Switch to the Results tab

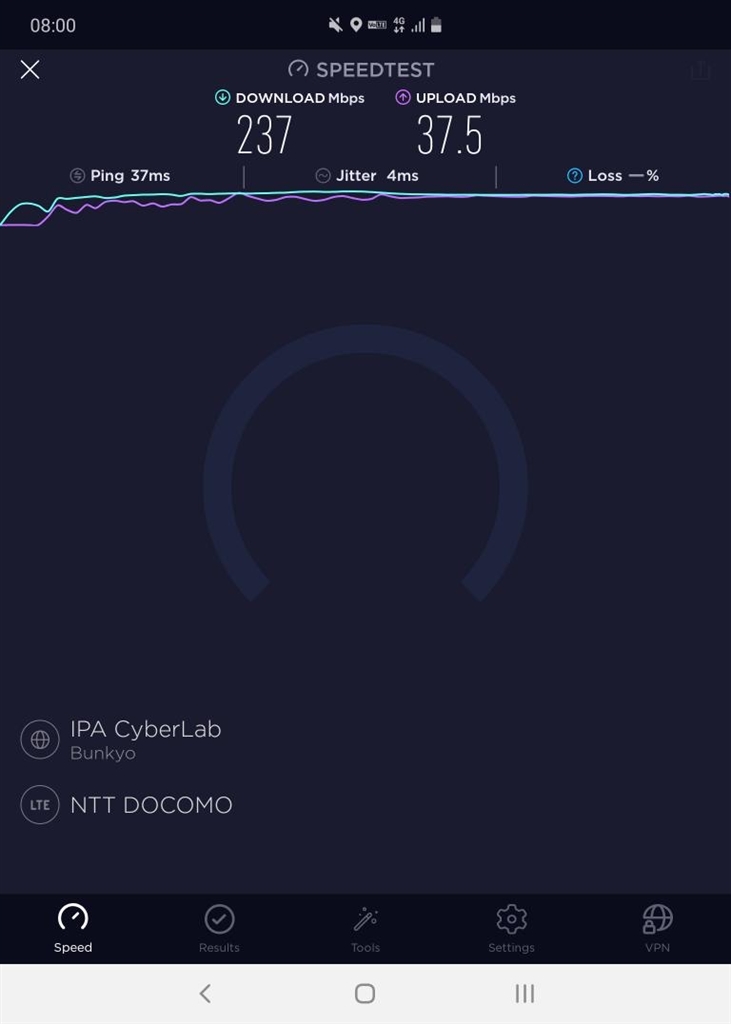(x=219, y=928)
